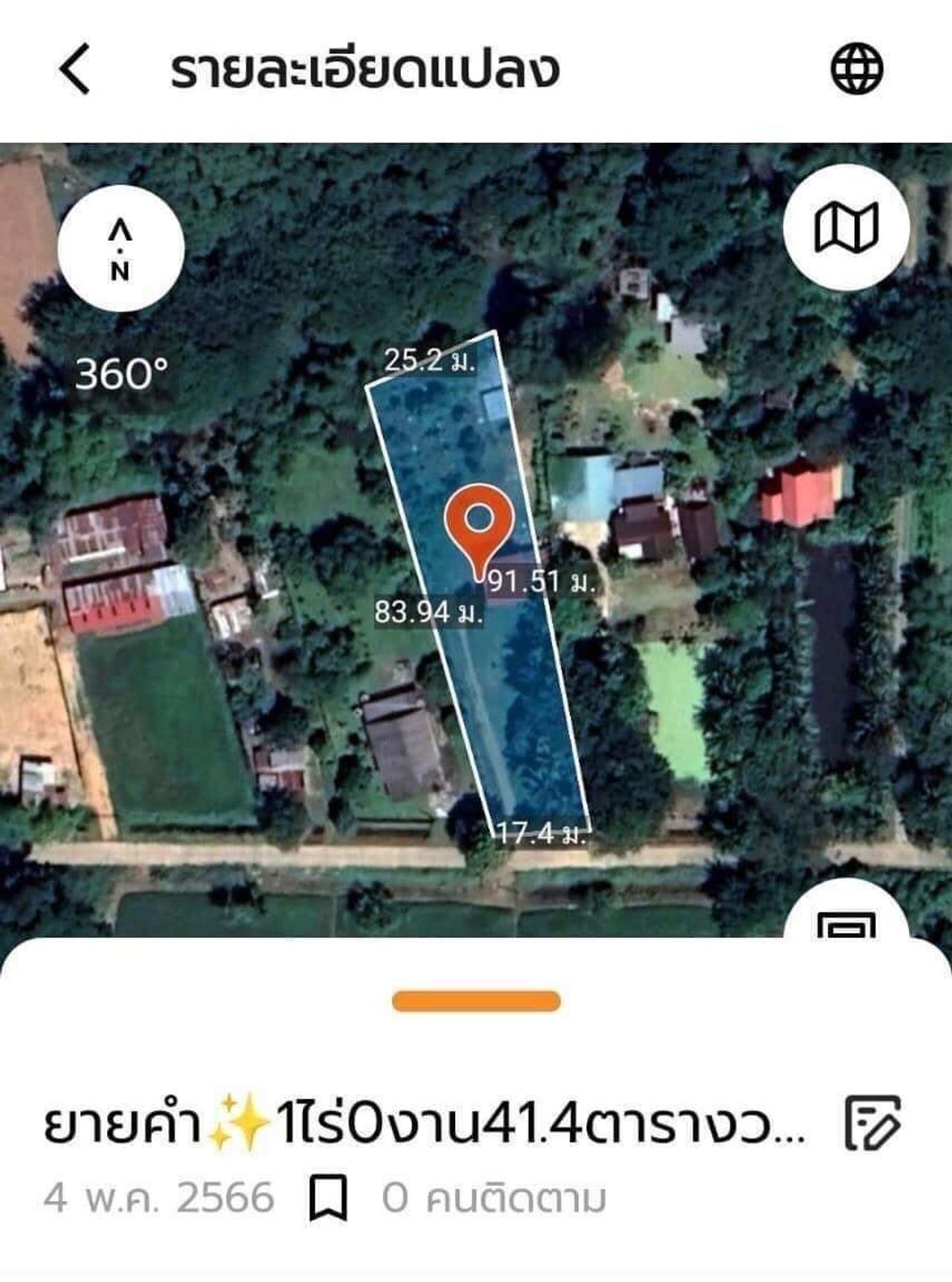Edit the parcel name note
This screenshot has height=1282, width=952.
tap(872, 1123)
